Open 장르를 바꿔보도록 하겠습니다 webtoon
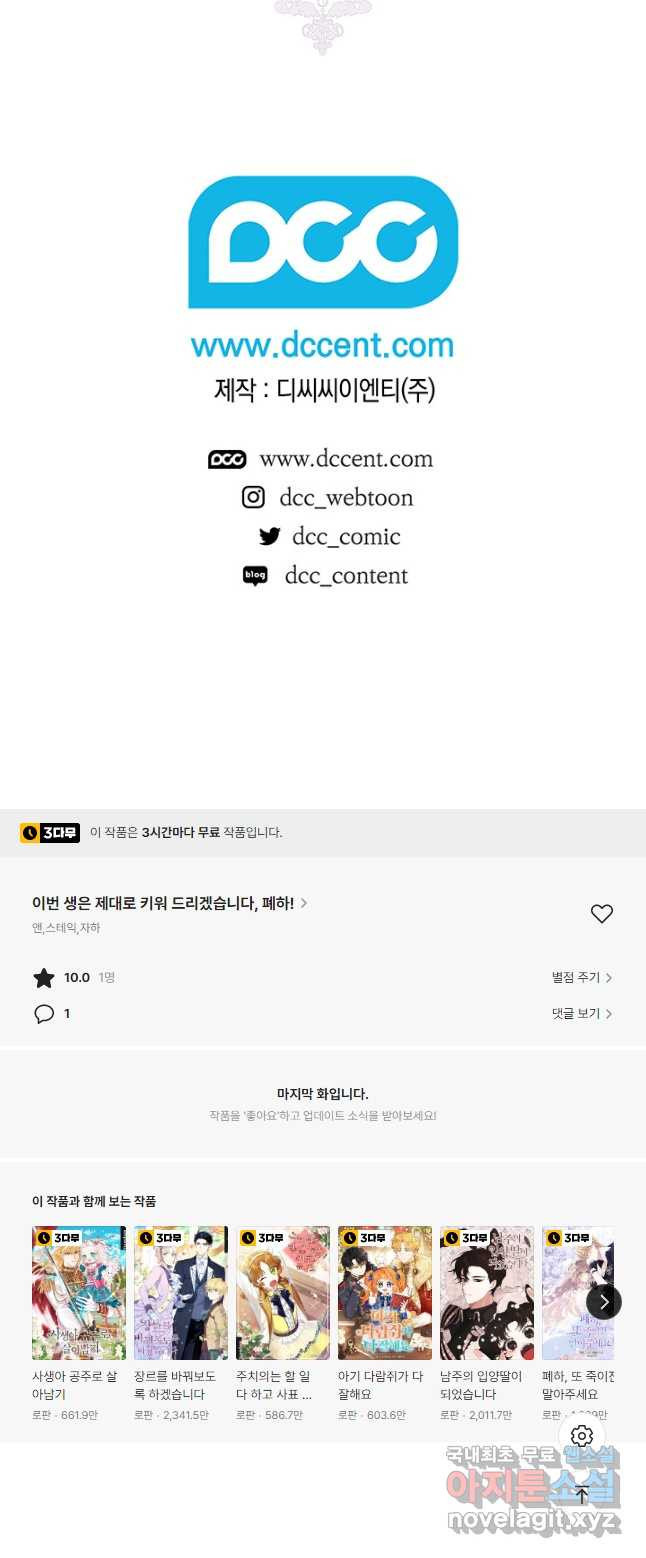Screen dimensions: 646x1558 (x=181, y=1292)
